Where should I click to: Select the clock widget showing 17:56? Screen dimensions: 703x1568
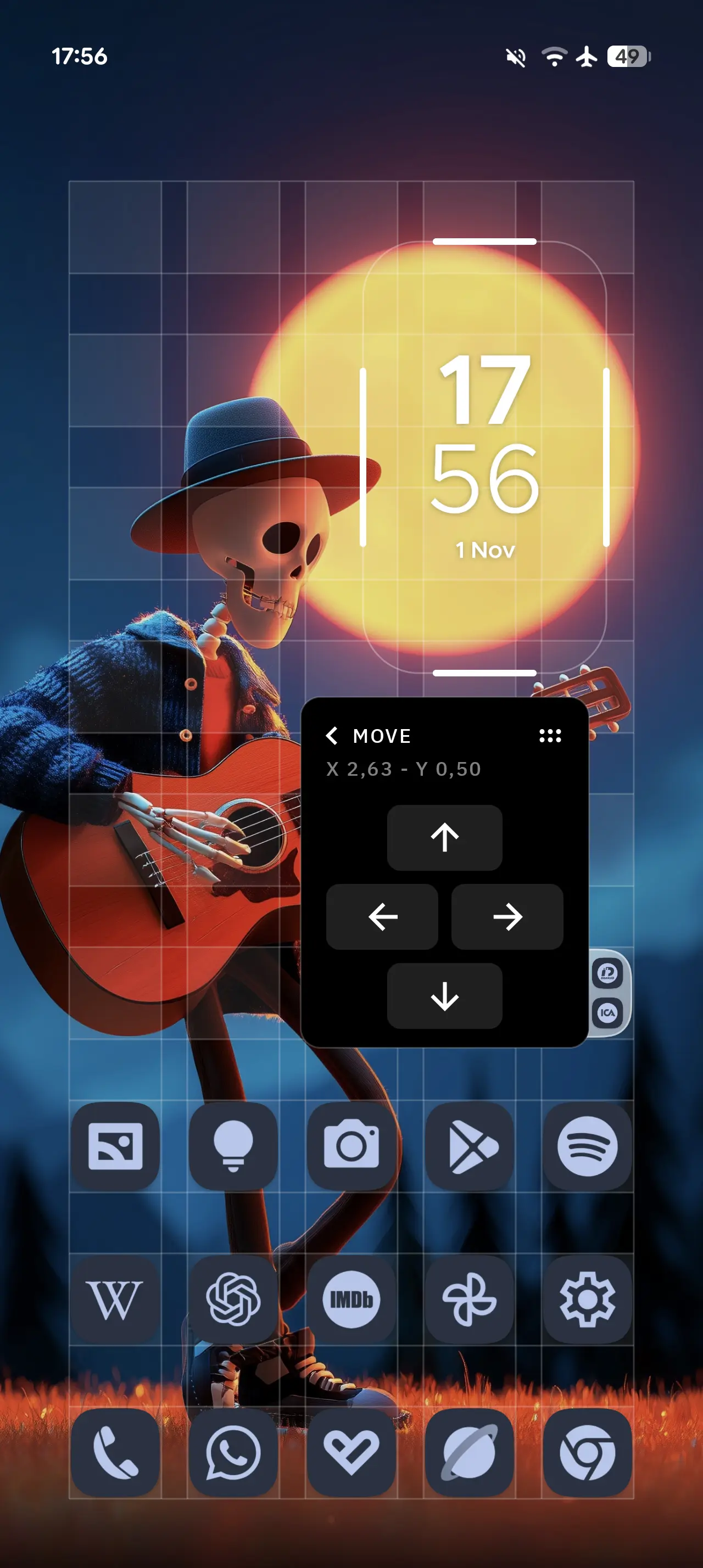[x=484, y=457]
